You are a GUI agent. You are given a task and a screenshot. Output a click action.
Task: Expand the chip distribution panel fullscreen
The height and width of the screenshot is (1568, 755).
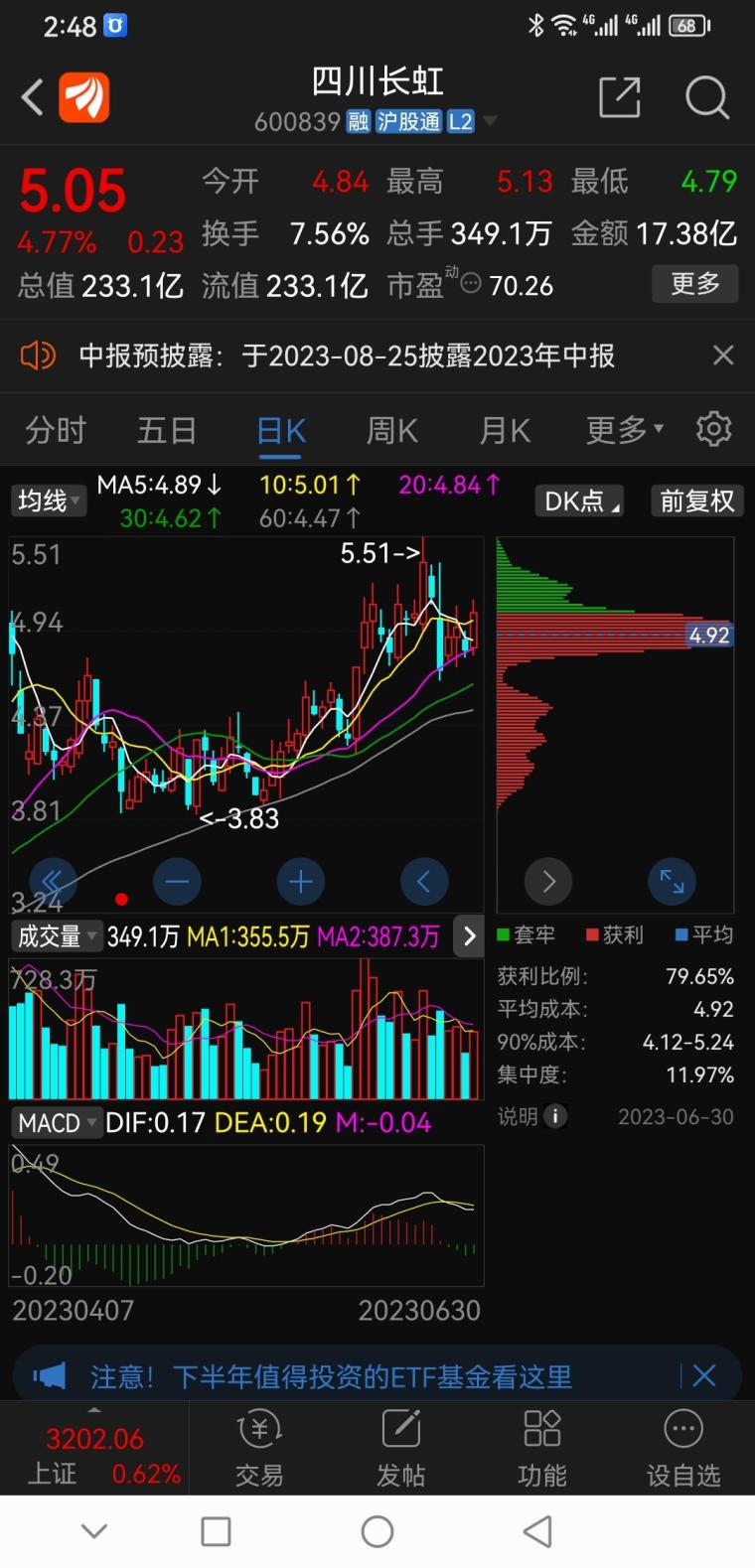tap(672, 881)
